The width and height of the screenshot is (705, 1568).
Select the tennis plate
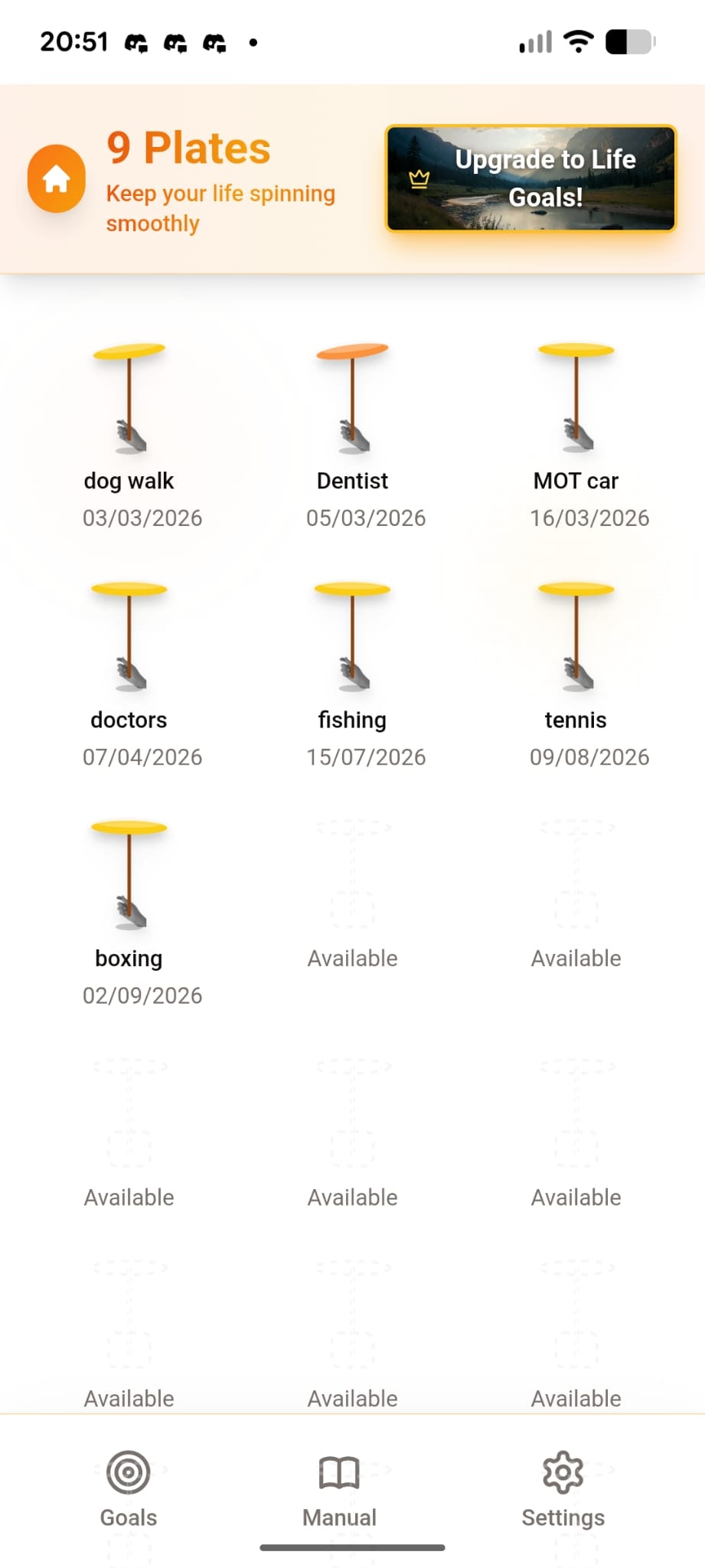click(576, 668)
